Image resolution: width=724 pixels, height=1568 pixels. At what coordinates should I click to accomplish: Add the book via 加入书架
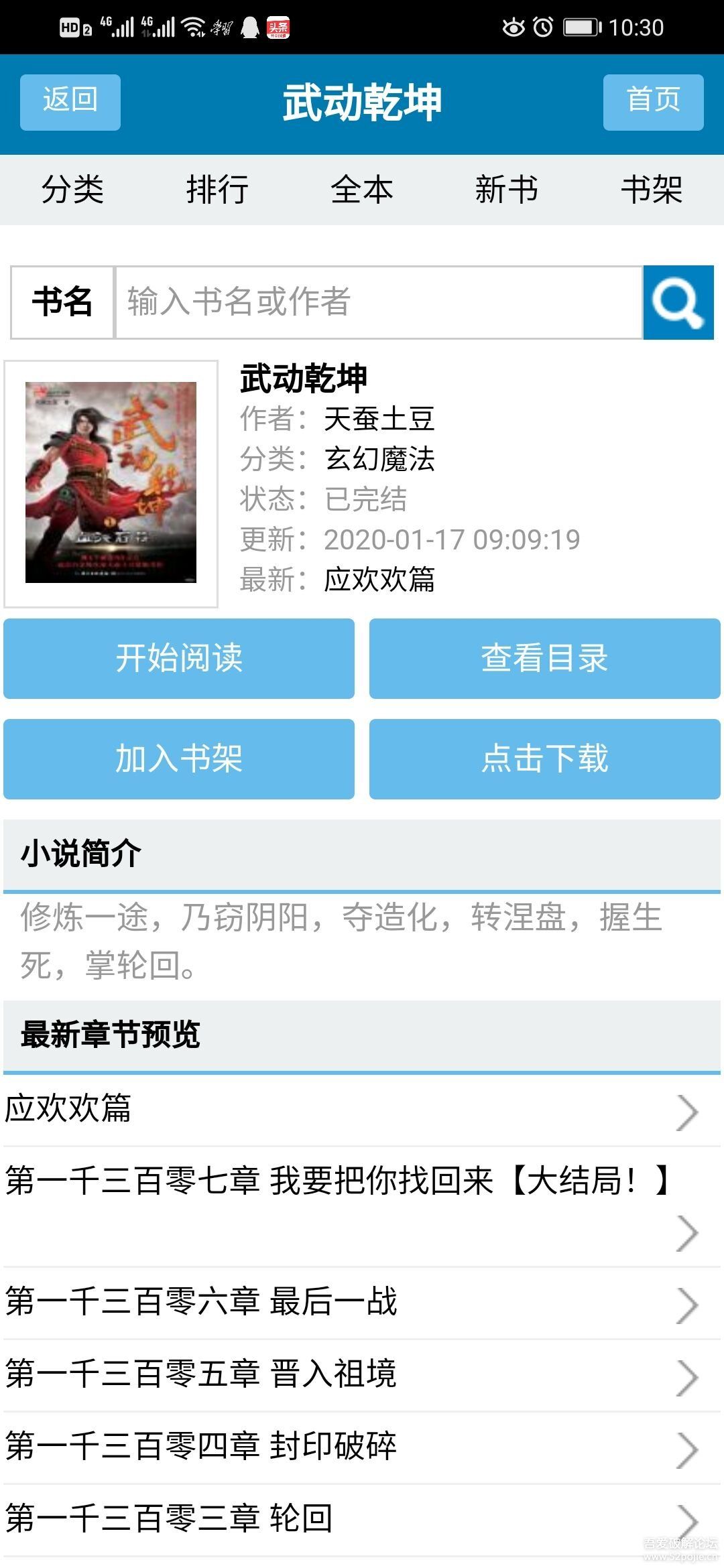tap(178, 759)
